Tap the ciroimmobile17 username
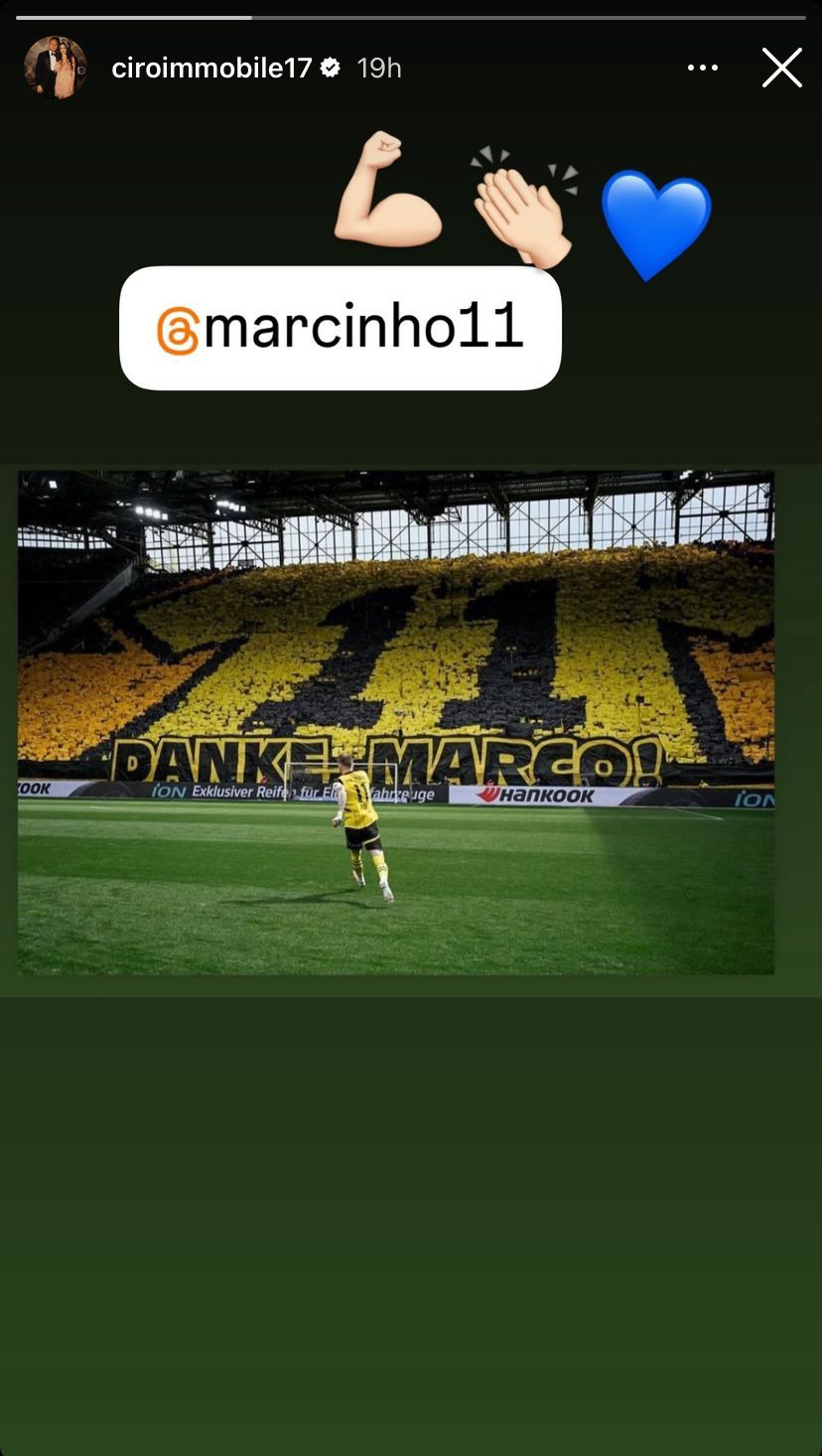 [211, 68]
